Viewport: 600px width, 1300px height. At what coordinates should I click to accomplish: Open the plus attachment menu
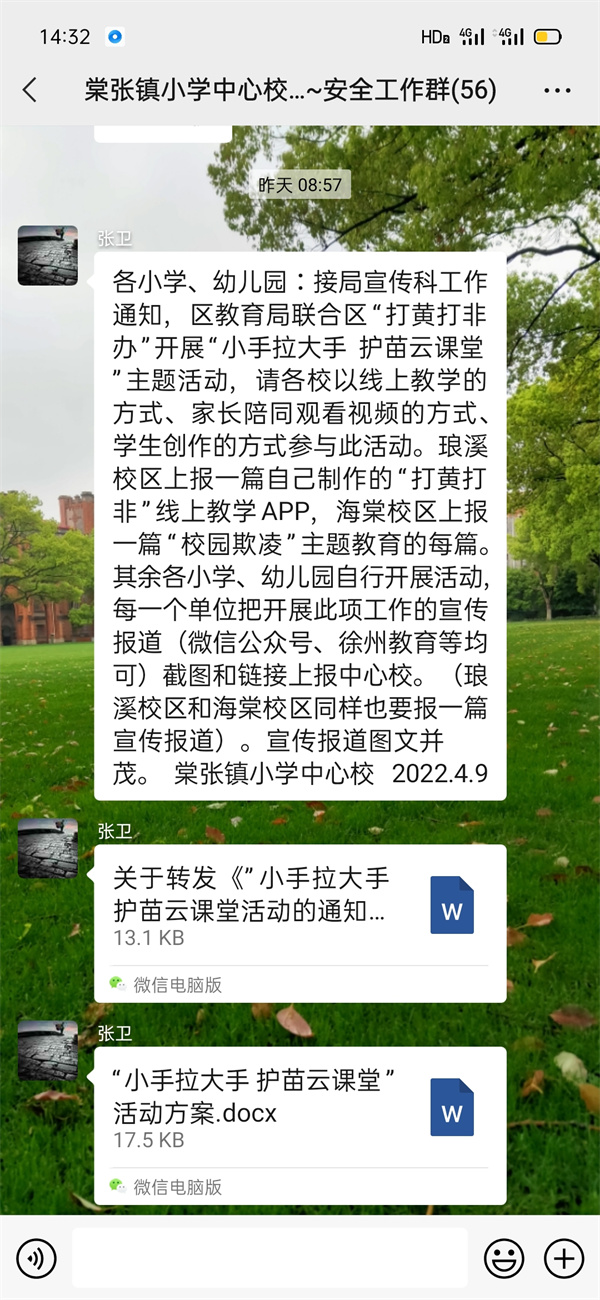563,1258
